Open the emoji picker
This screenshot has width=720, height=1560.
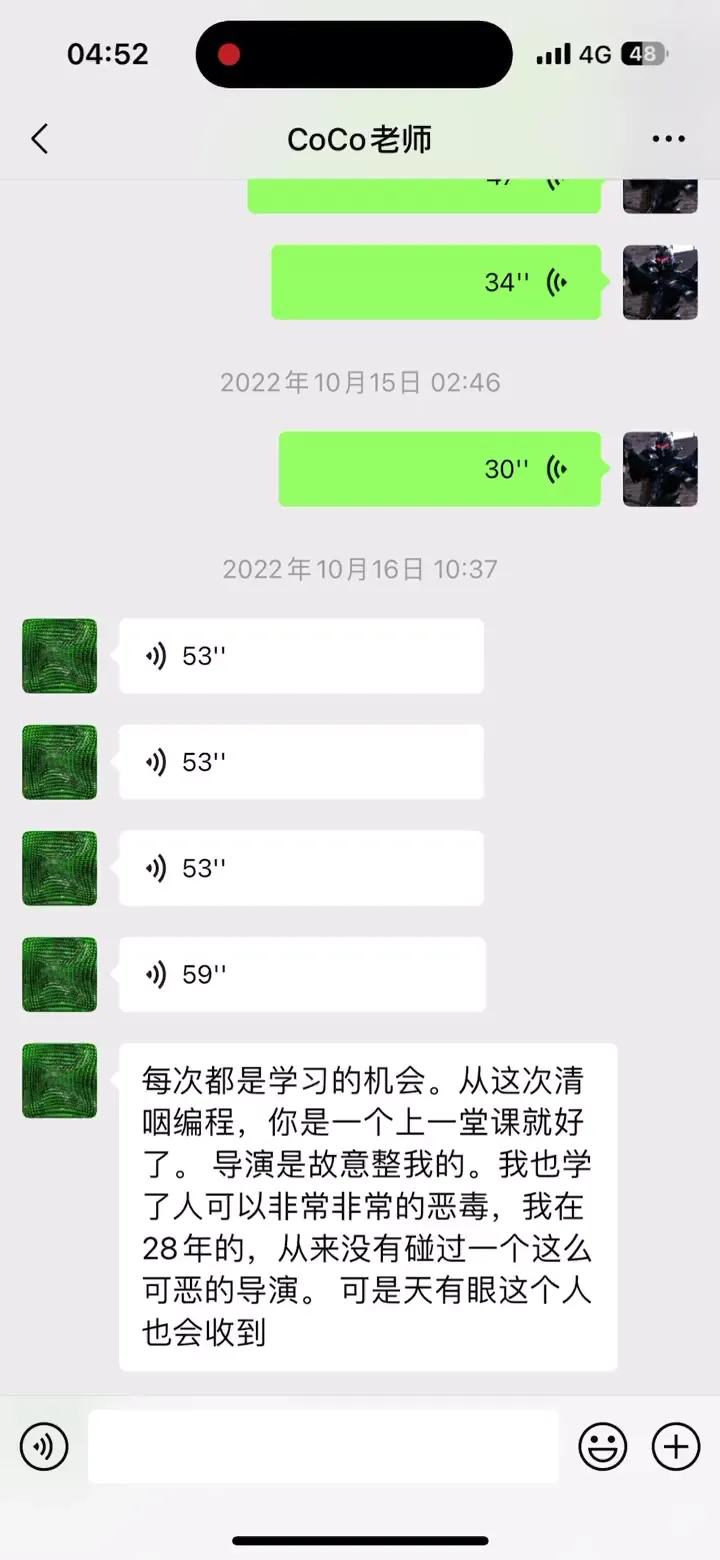coord(601,1446)
